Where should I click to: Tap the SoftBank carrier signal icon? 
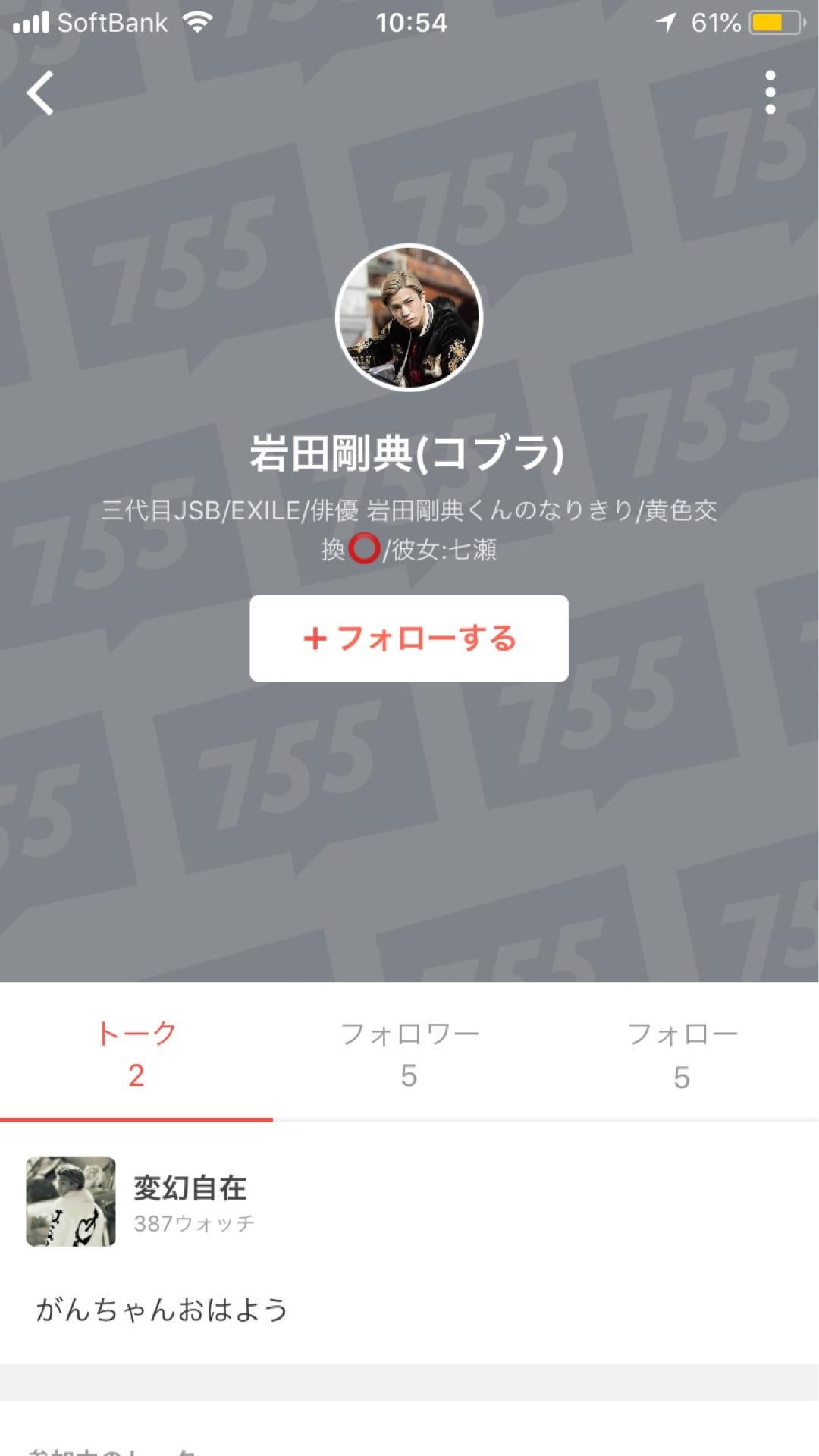35,21
